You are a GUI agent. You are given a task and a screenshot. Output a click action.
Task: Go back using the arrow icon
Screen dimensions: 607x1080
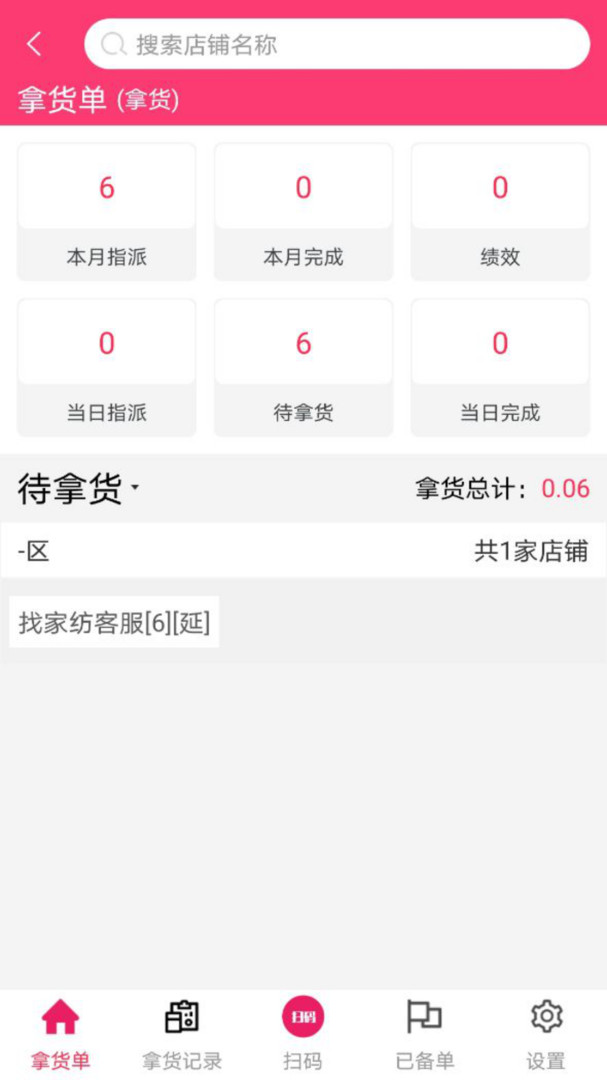click(35, 44)
